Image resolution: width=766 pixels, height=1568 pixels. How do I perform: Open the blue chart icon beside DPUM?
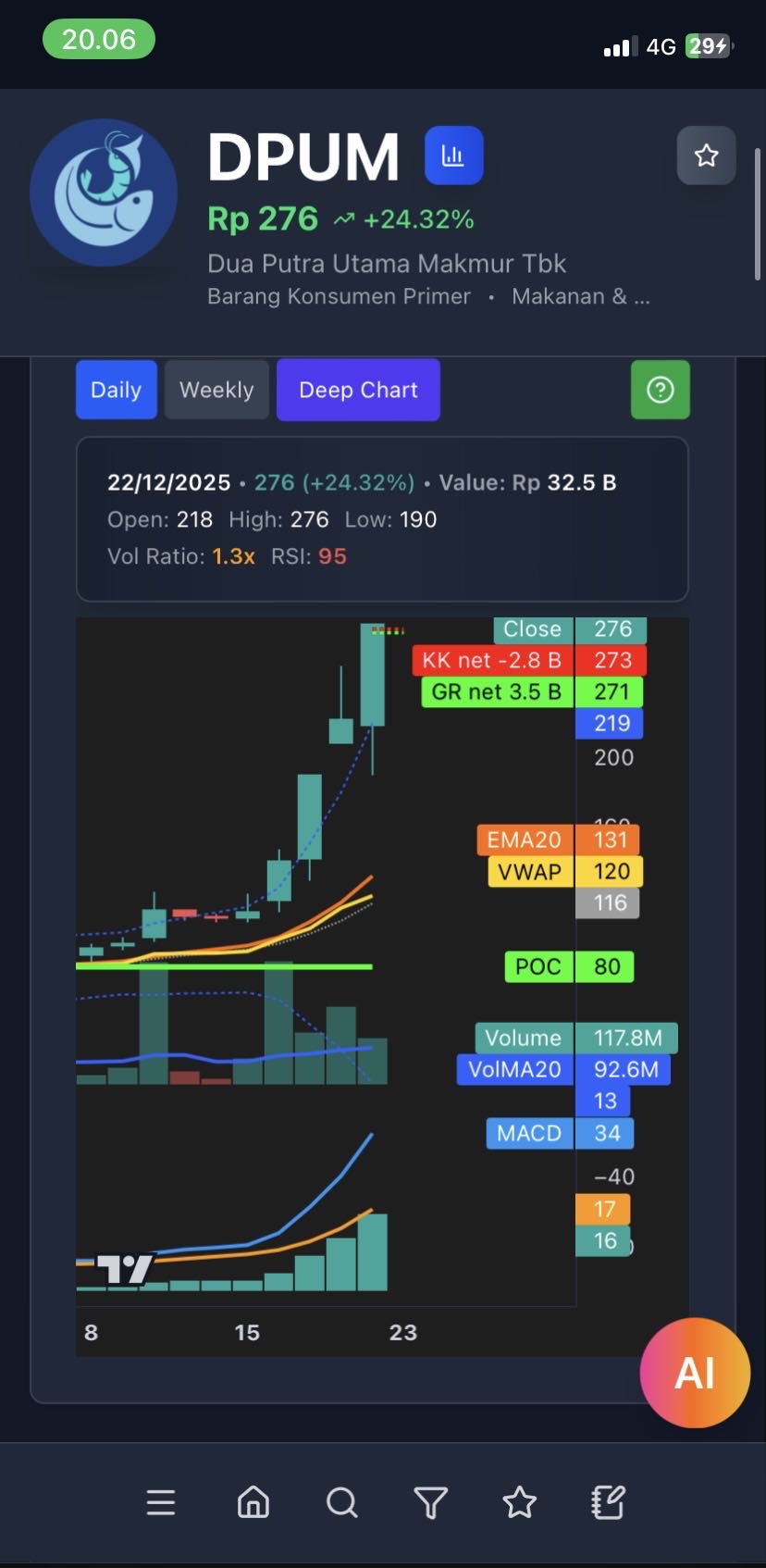coord(453,156)
